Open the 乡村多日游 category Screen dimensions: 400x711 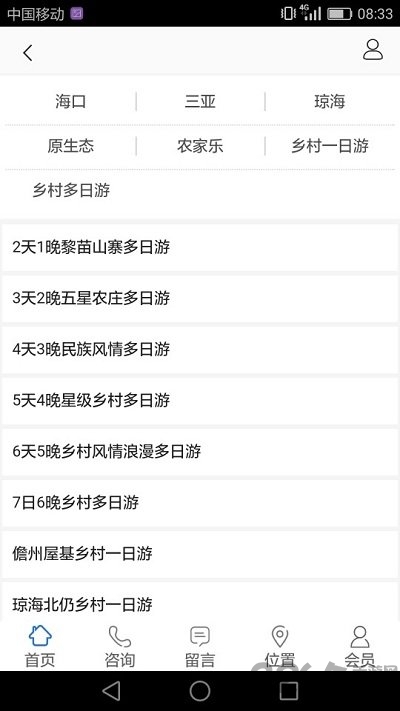pos(71,190)
